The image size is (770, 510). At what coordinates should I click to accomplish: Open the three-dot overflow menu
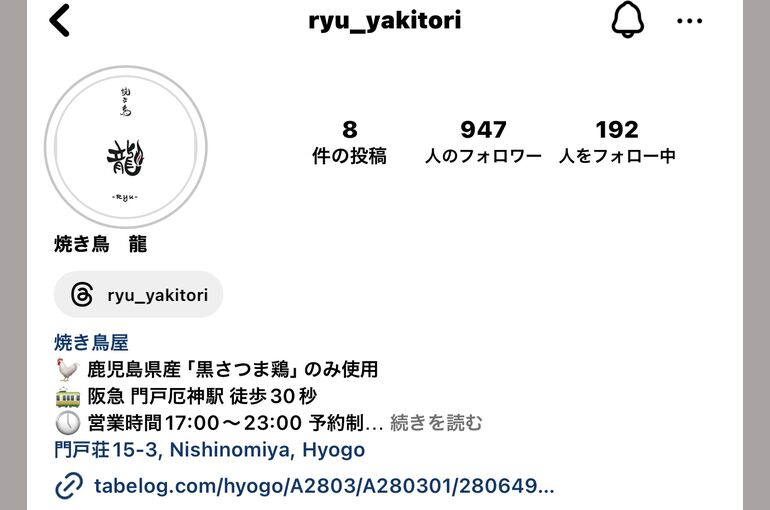pos(689,21)
